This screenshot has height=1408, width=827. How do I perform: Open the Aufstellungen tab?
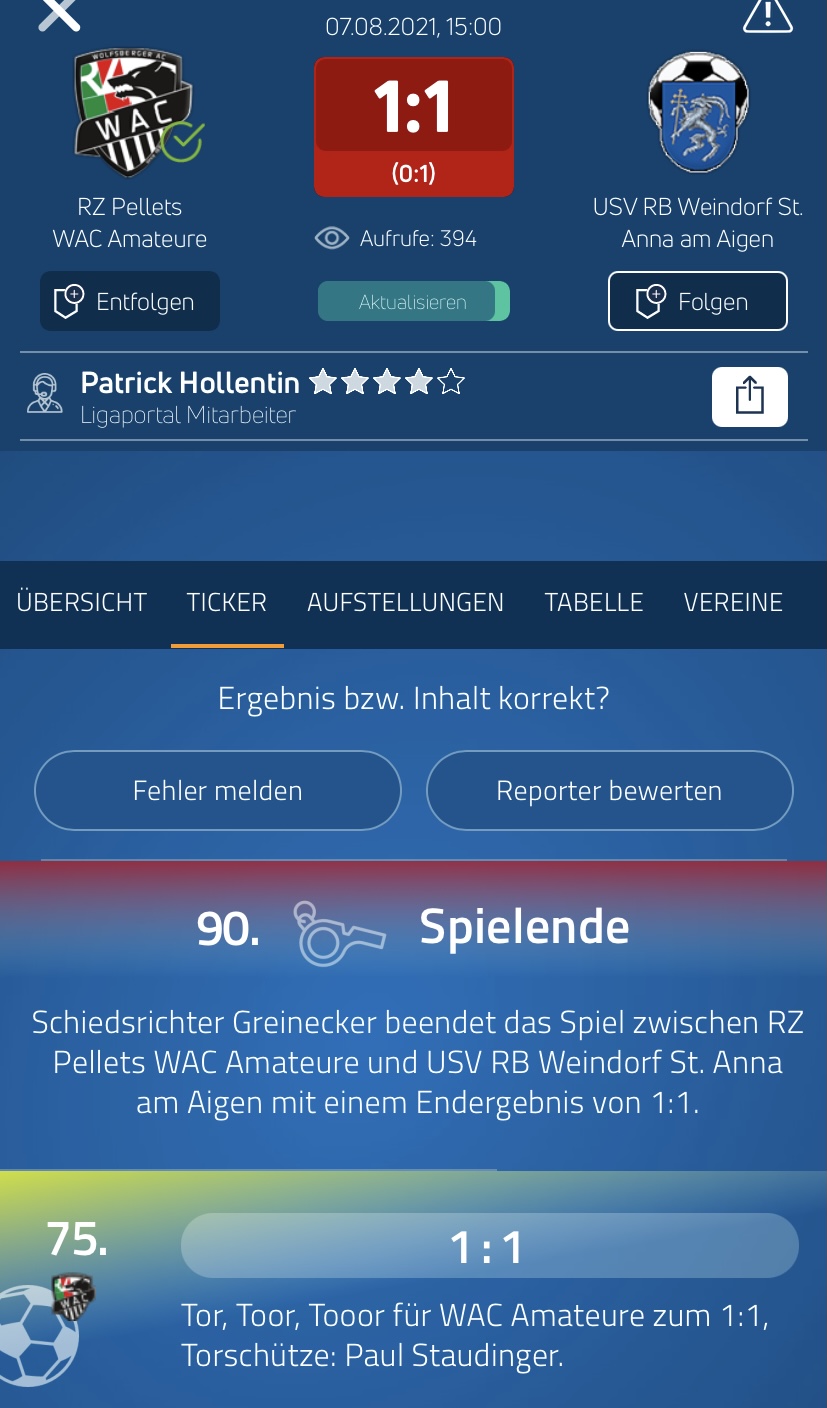pos(406,602)
